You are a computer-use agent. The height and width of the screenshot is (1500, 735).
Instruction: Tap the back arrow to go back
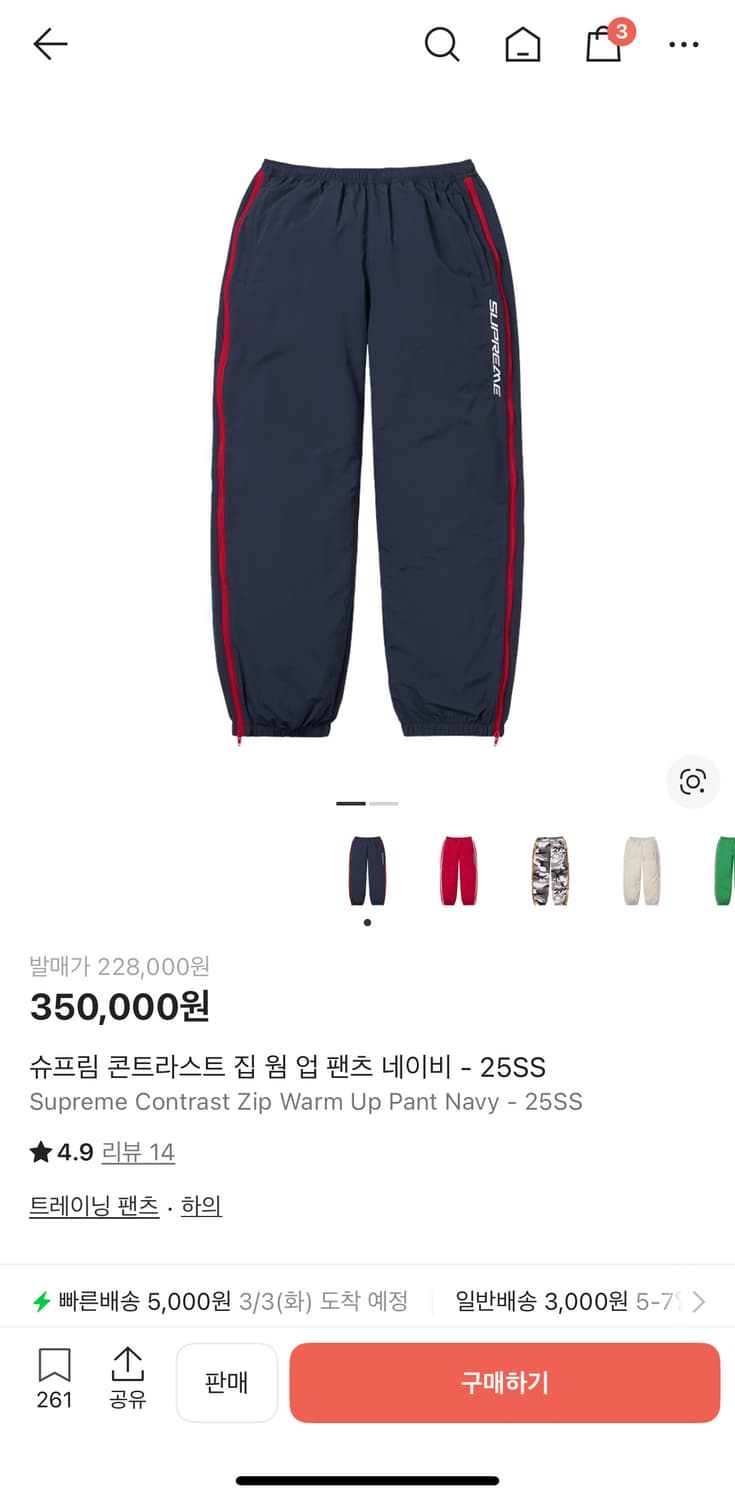(49, 44)
